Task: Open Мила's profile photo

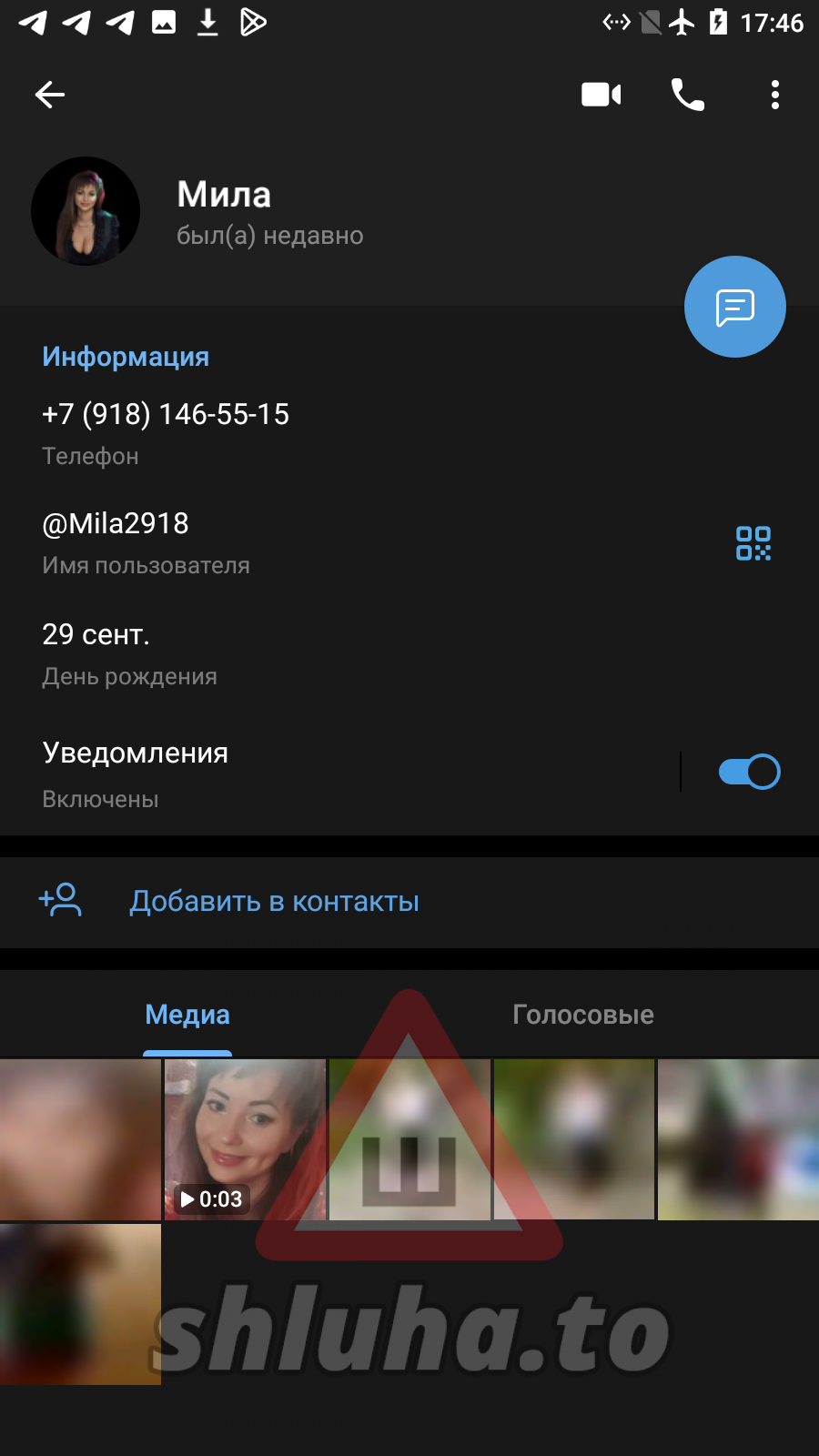Action: [x=86, y=211]
